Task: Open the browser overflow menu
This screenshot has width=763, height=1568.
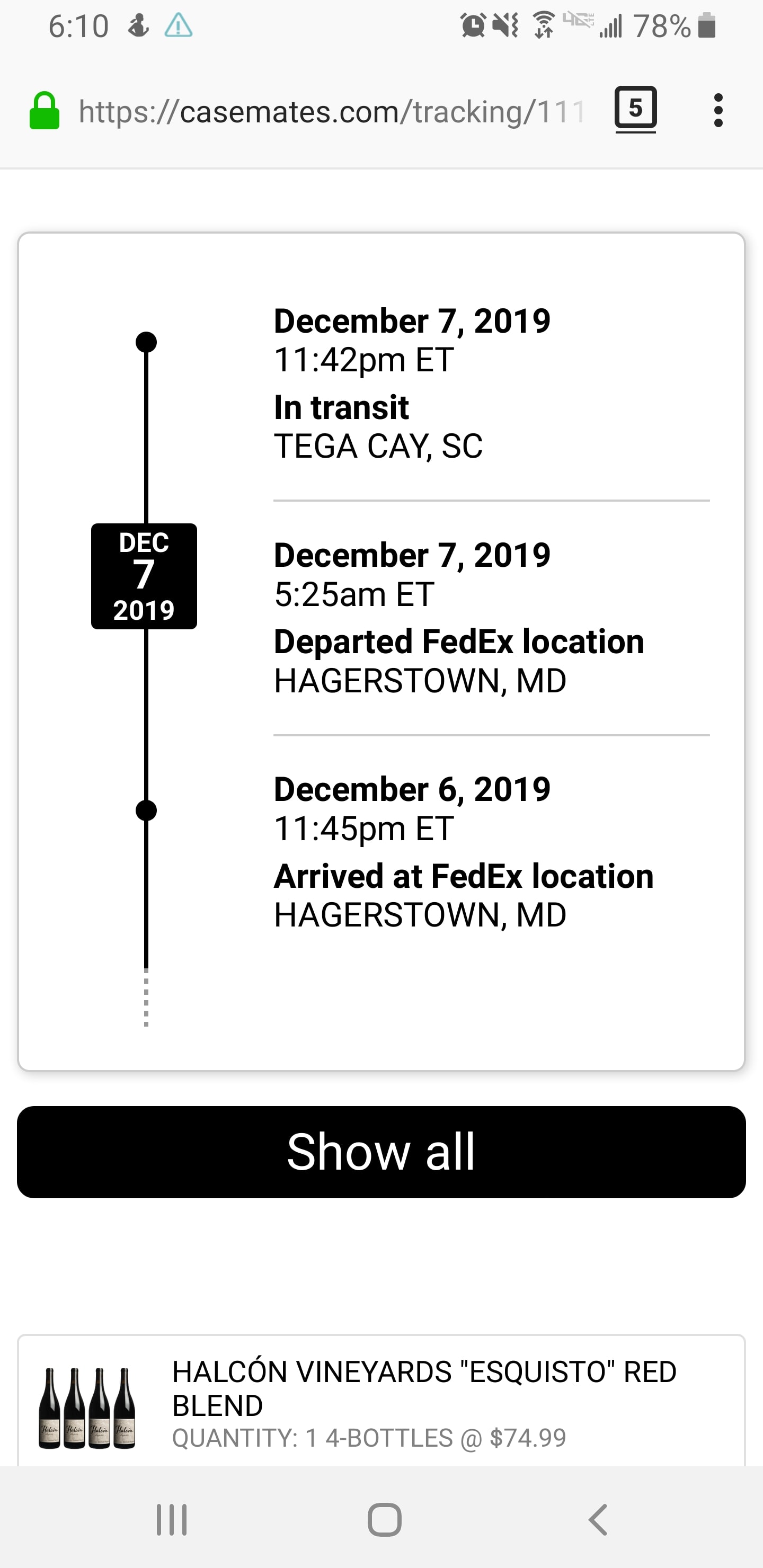Action: tap(718, 110)
